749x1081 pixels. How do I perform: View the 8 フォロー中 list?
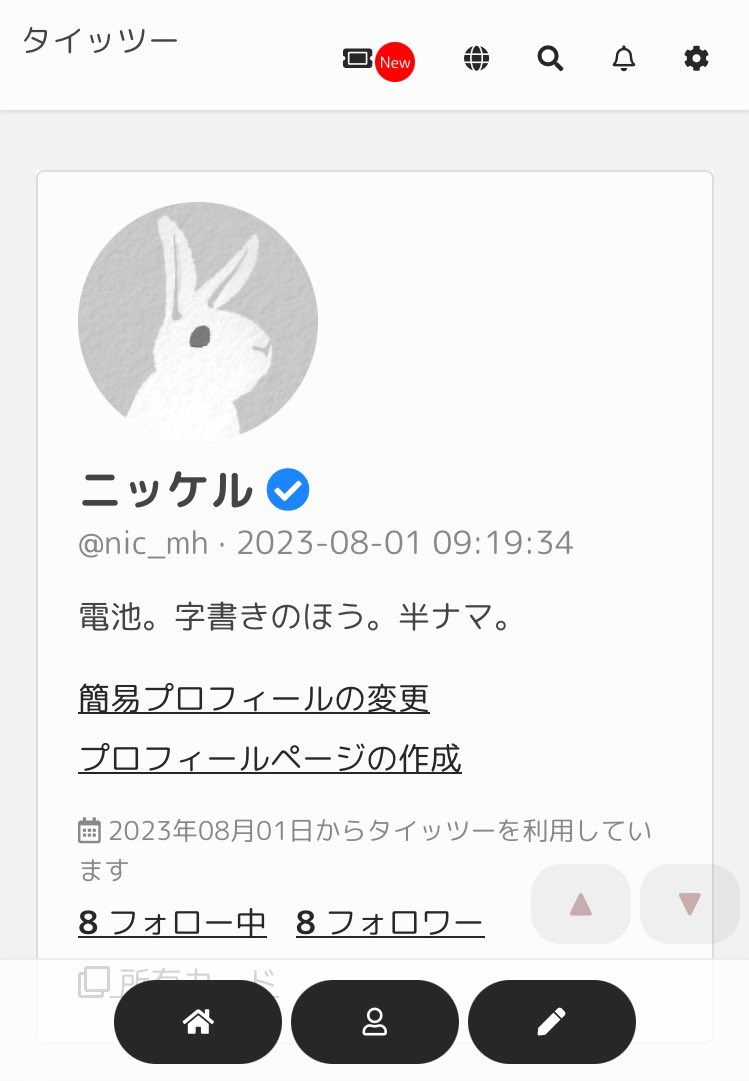172,922
